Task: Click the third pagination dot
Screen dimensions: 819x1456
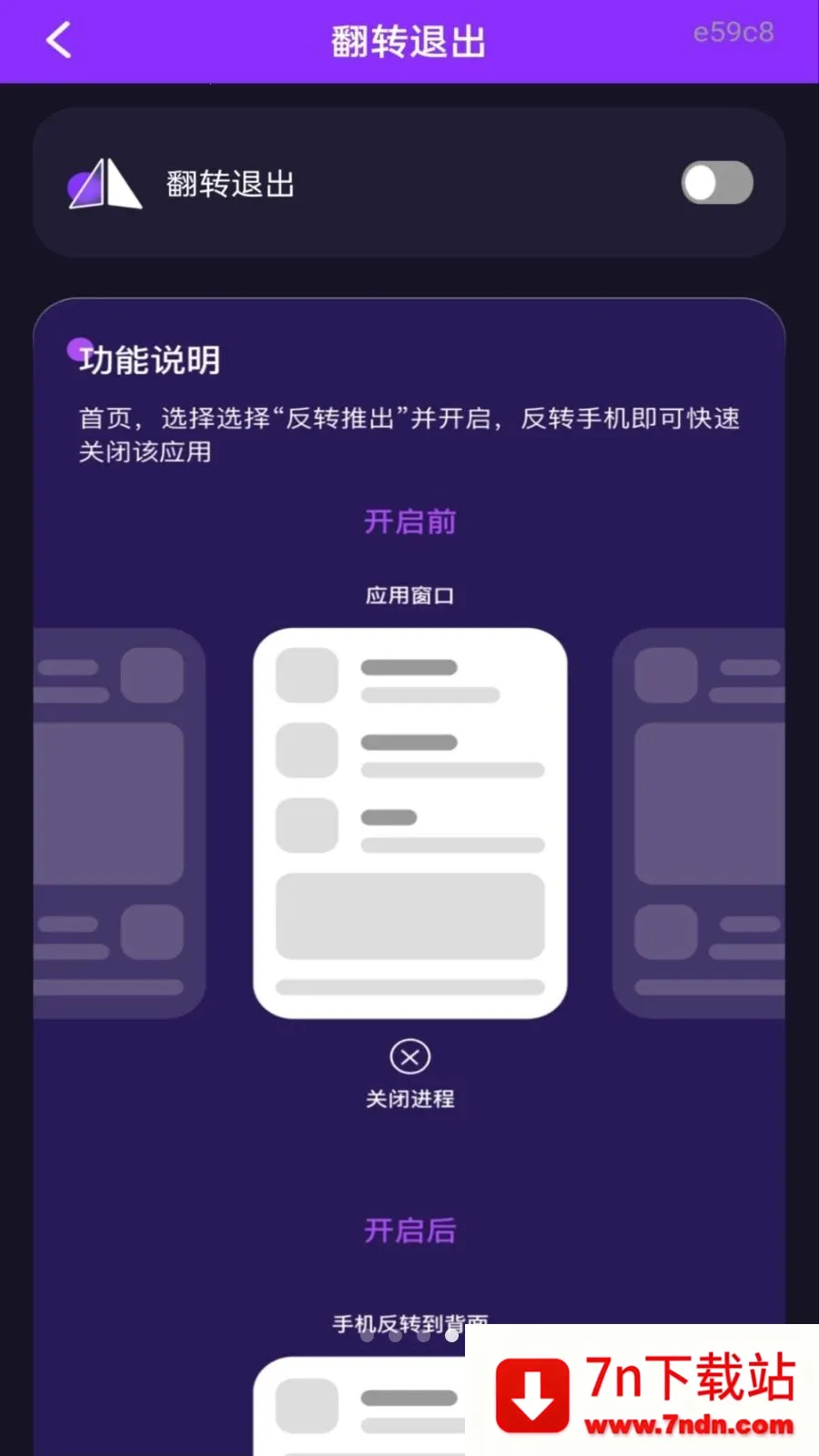Action: click(x=424, y=1337)
